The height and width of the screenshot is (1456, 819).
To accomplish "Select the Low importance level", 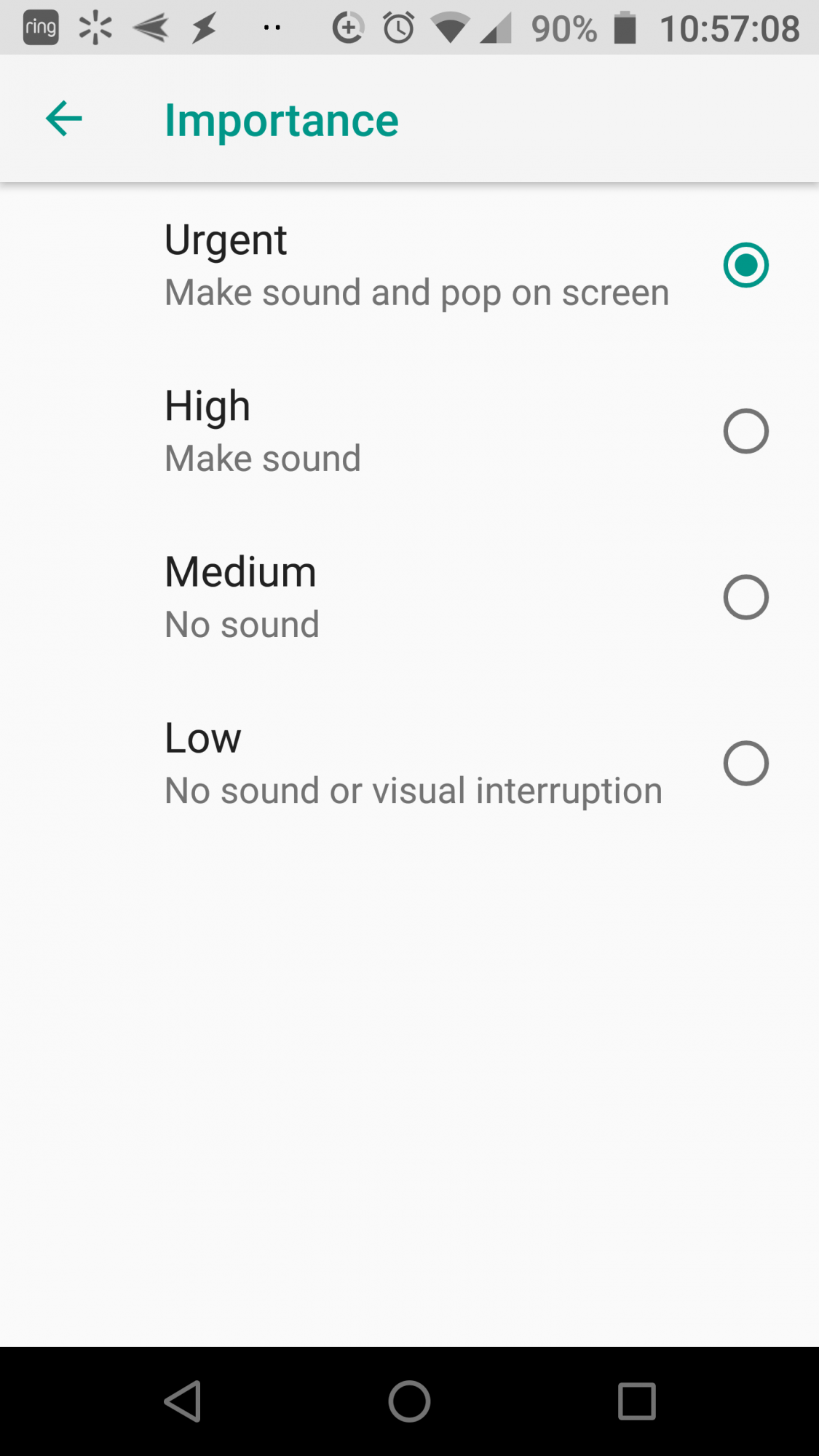I will tap(745, 763).
